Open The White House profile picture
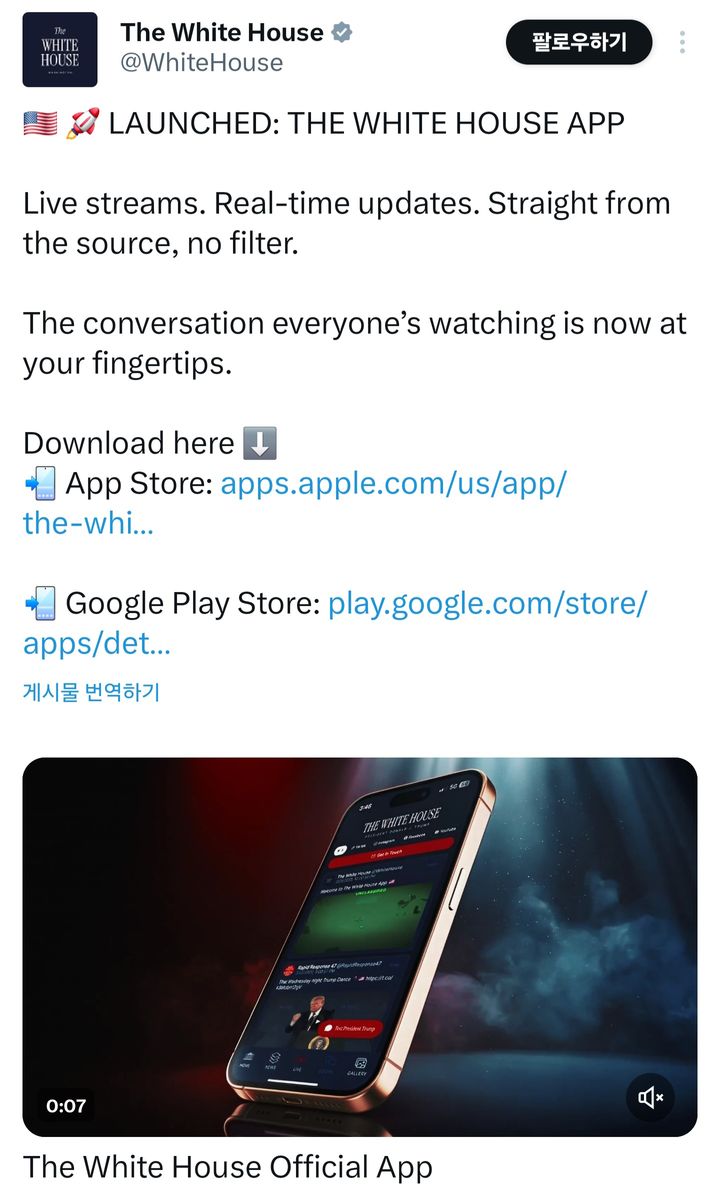Viewport: 720px width, 1189px height. 60,49
